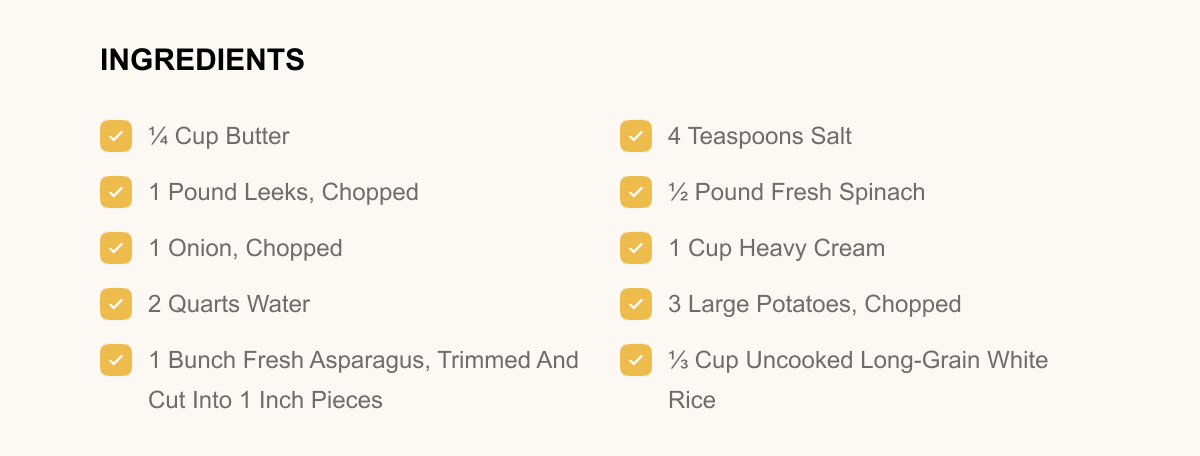The width and height of the screenshot is (1200, 456).
Task: Uncheck 4 Teaspoons Salt
Action: pyautogui.click(x=636, y=136)
